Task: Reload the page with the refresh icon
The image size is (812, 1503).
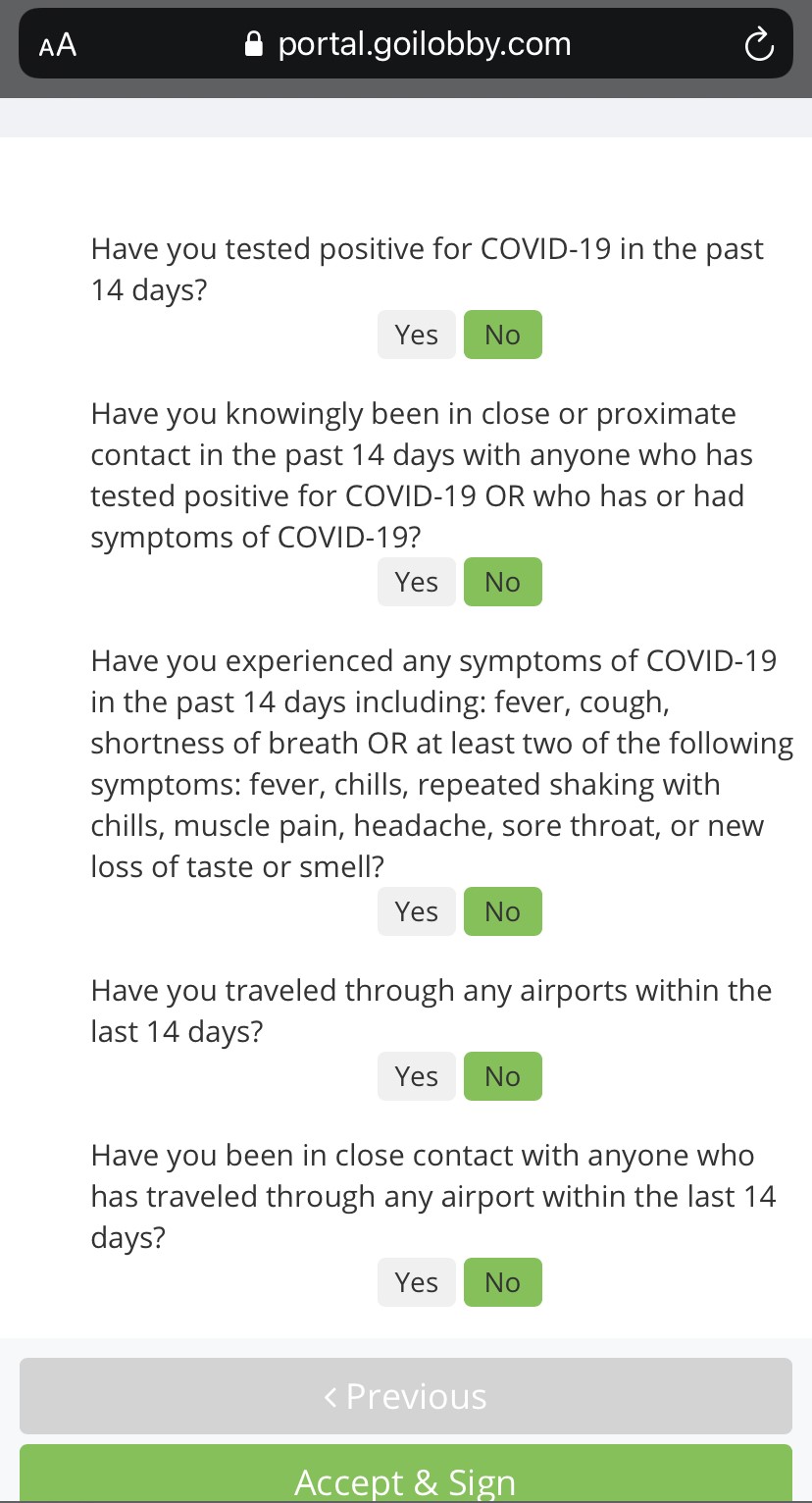Action: (759, 45)
